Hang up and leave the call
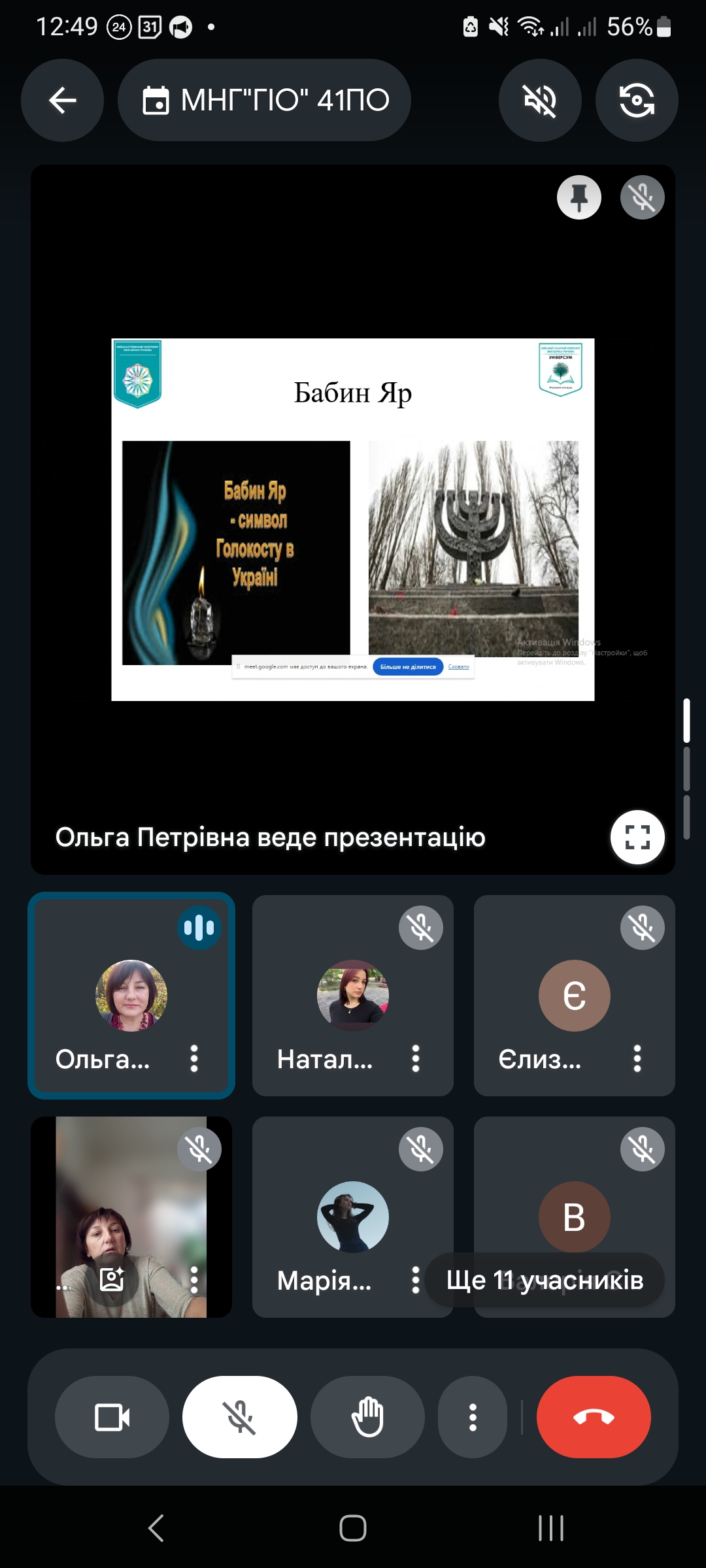This screenshot has height=1568, width=706. tap(594, 1417)
